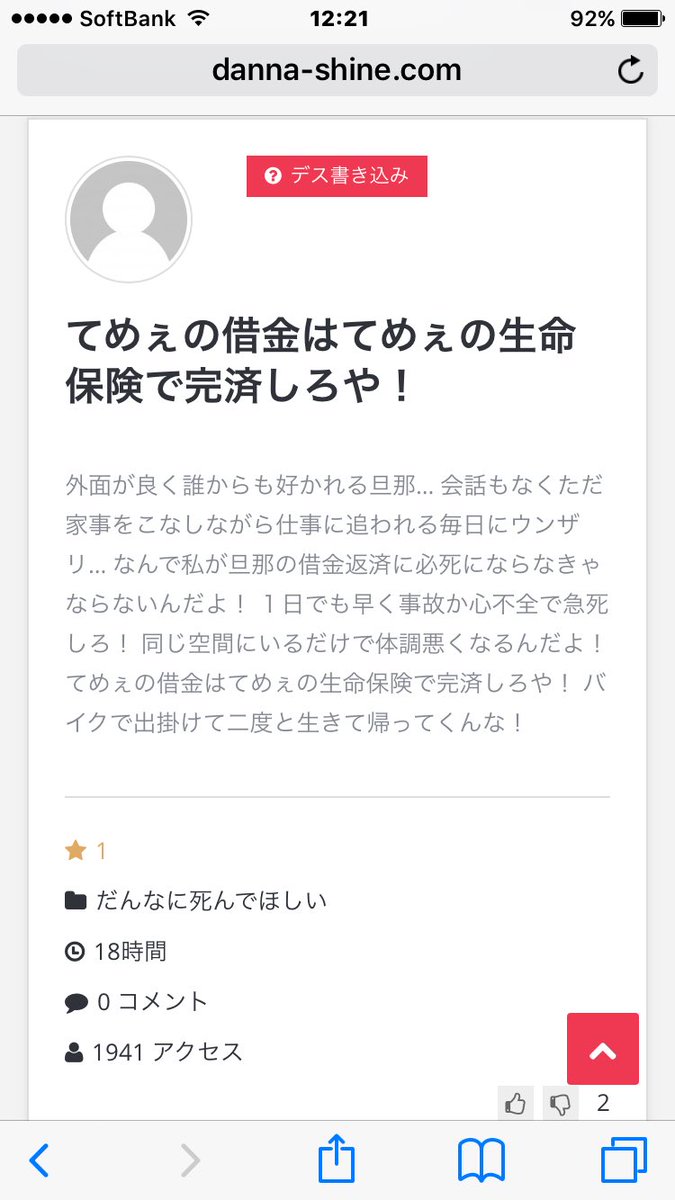Give the post a thumbs up
Image resolution: width=675 pixels, height=1200 pixels.
point(516,1104)
